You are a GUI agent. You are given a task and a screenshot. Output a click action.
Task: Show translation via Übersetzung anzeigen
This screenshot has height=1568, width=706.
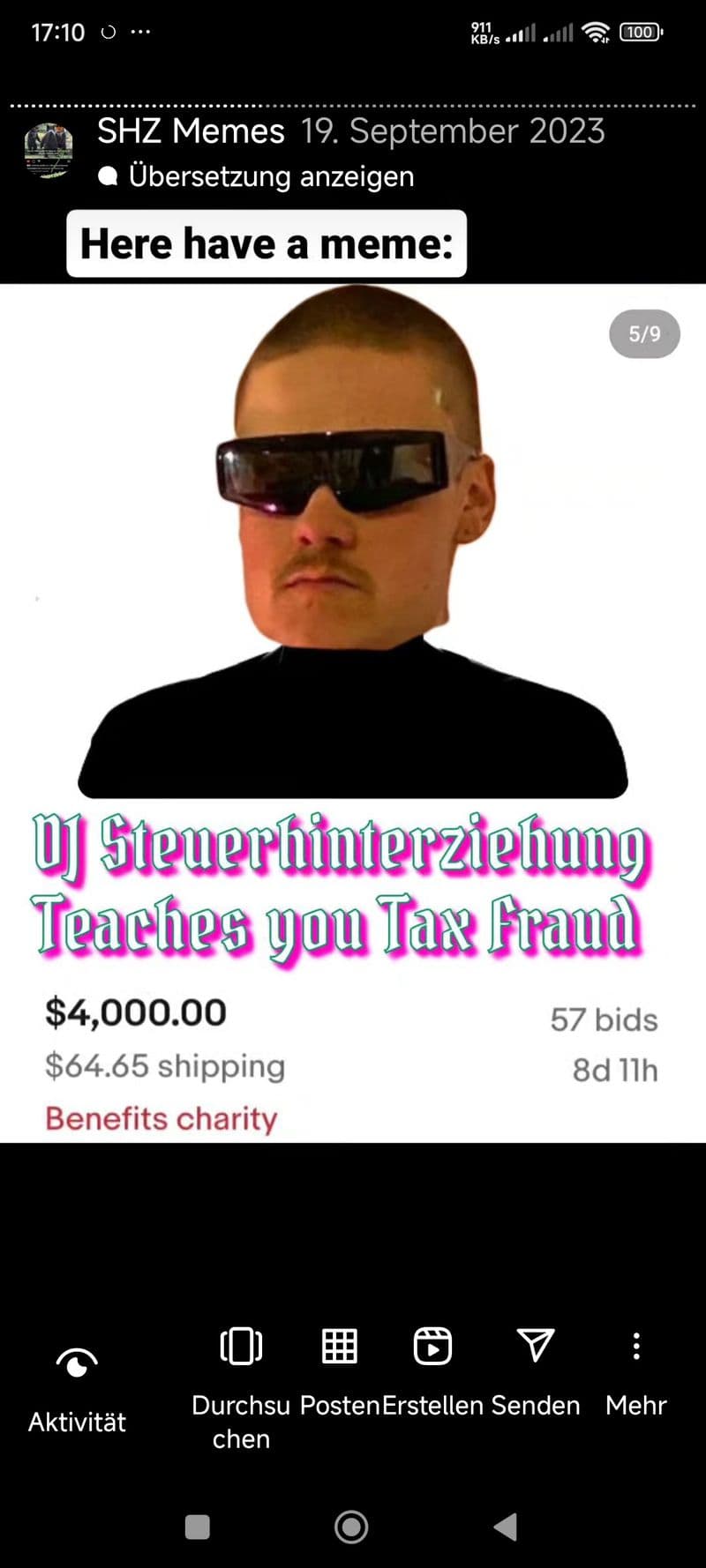click(x=270, y=176)
